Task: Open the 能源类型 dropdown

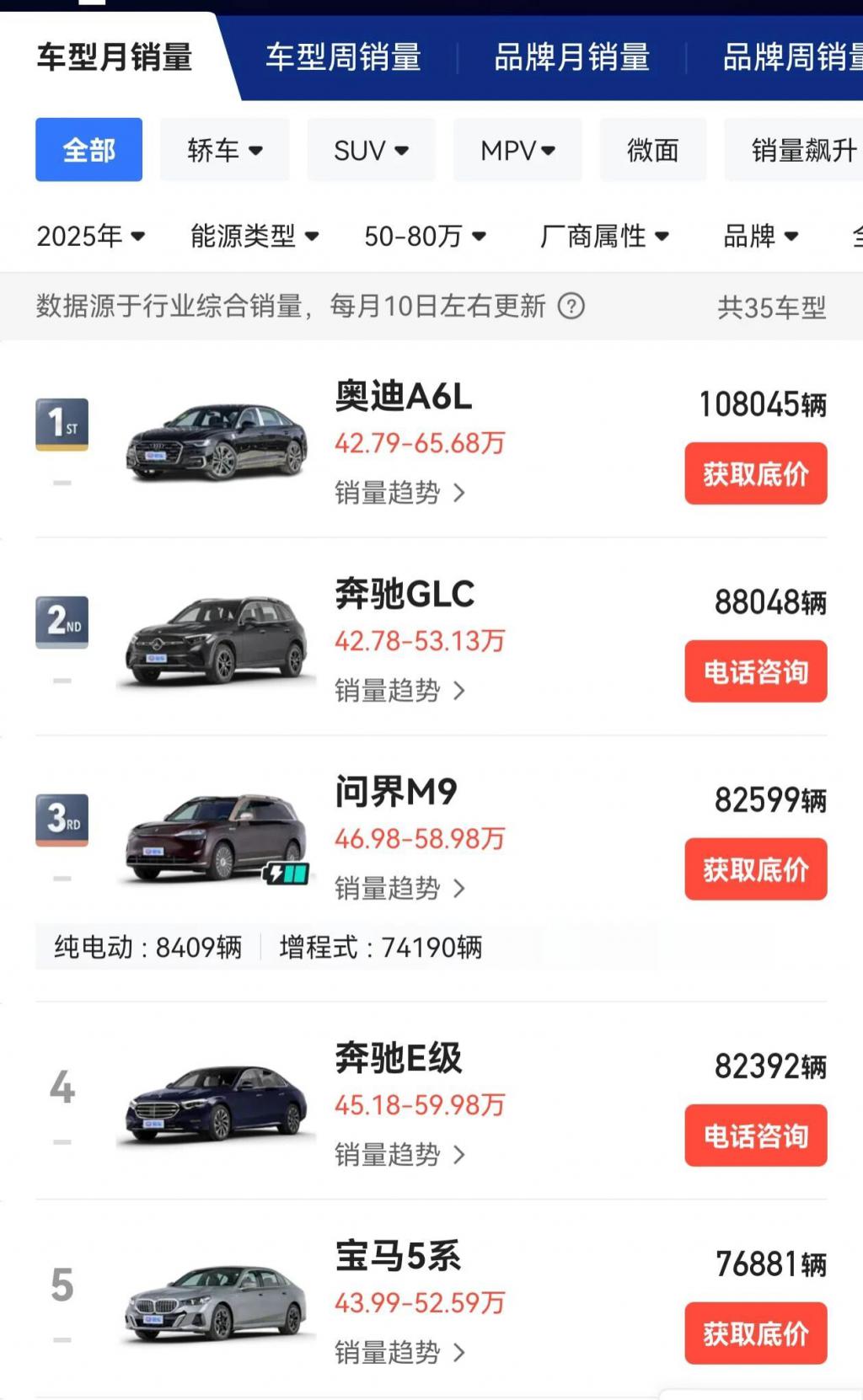Action: 255,236
